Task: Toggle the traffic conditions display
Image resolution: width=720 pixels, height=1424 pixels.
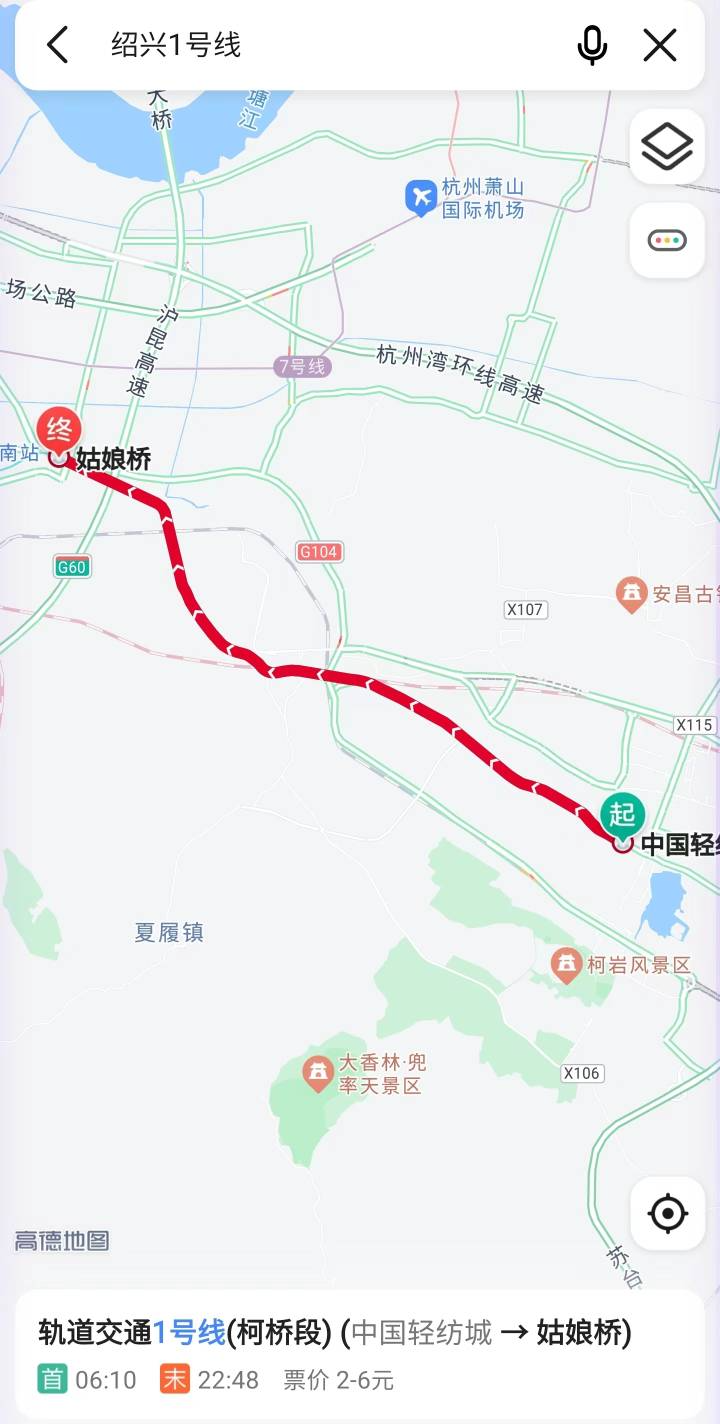Action: tap(667, 240)
